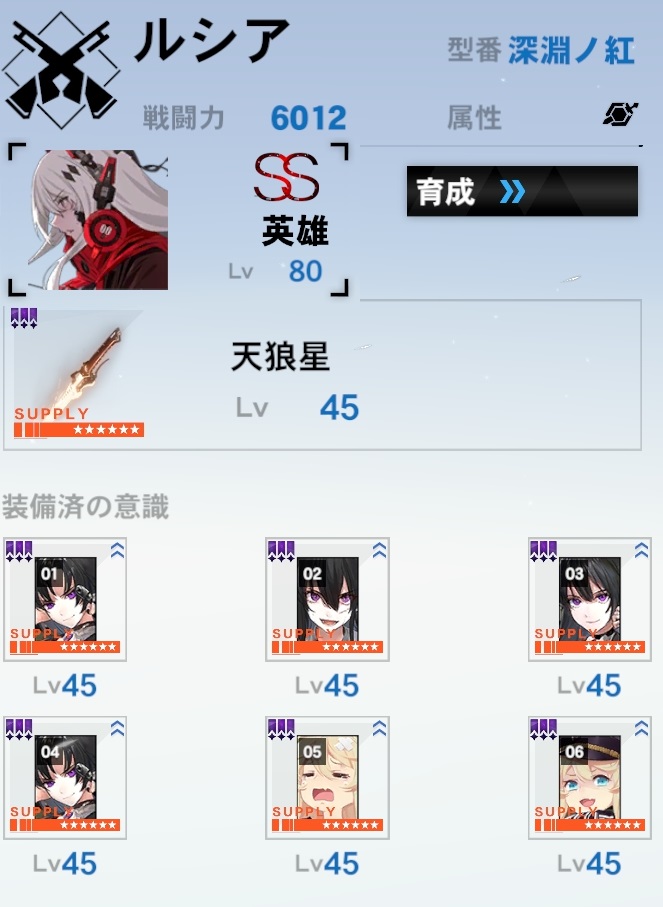Select equipped memory slot 06

point(589,778)
